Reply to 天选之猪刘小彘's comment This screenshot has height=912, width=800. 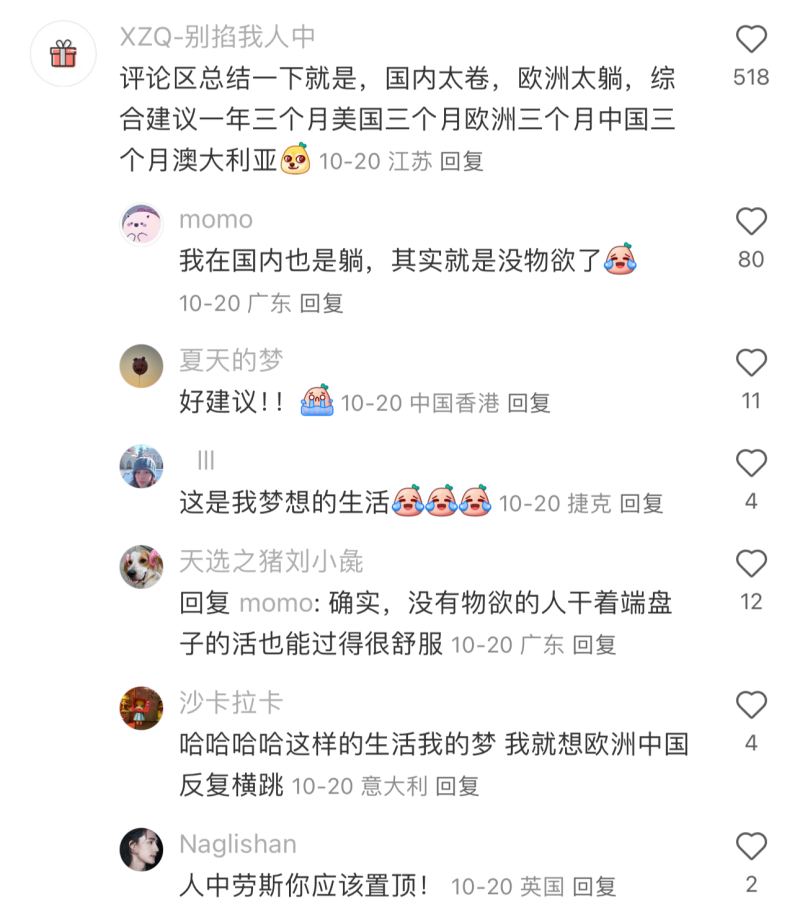pyautogui.click(x=594, y=645)
